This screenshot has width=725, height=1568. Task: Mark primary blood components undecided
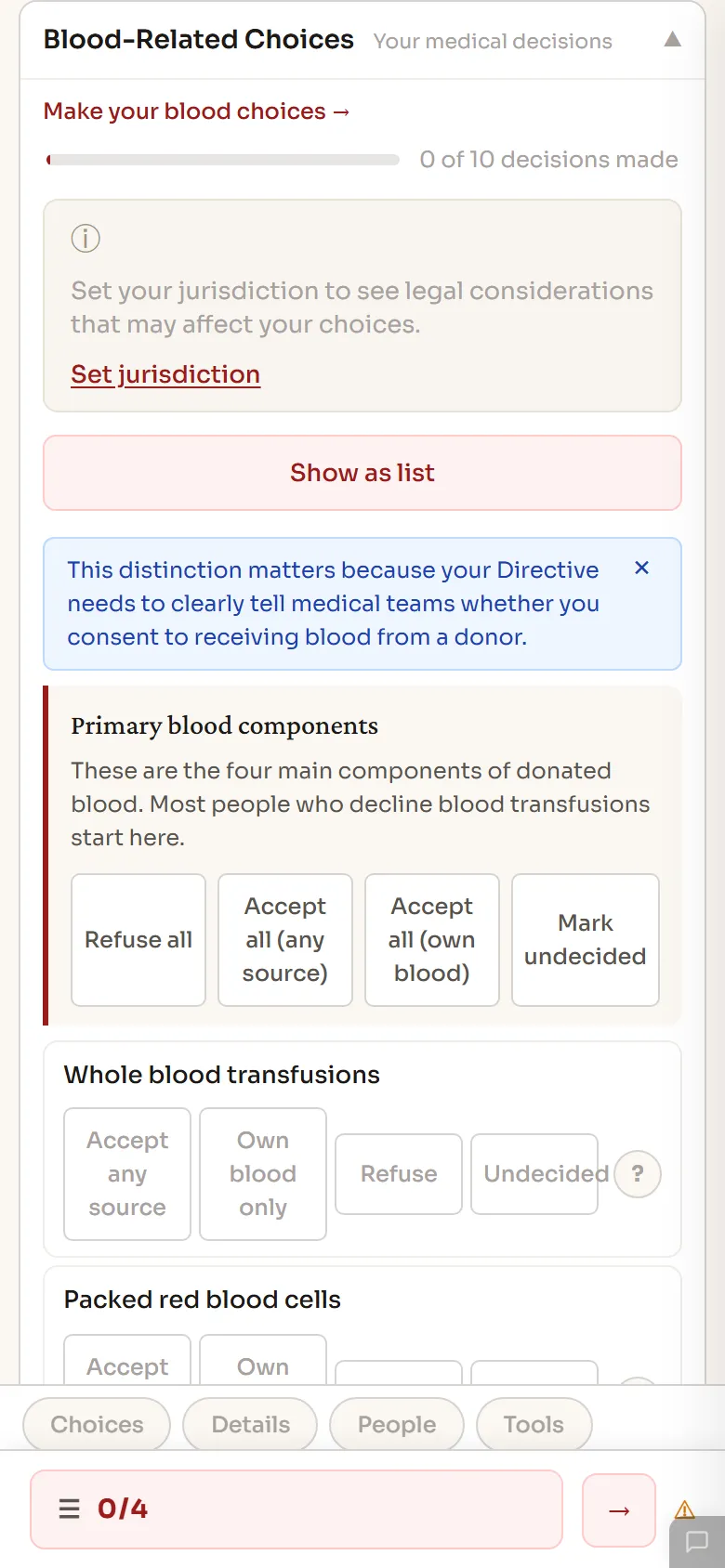[x=586, y=940]
